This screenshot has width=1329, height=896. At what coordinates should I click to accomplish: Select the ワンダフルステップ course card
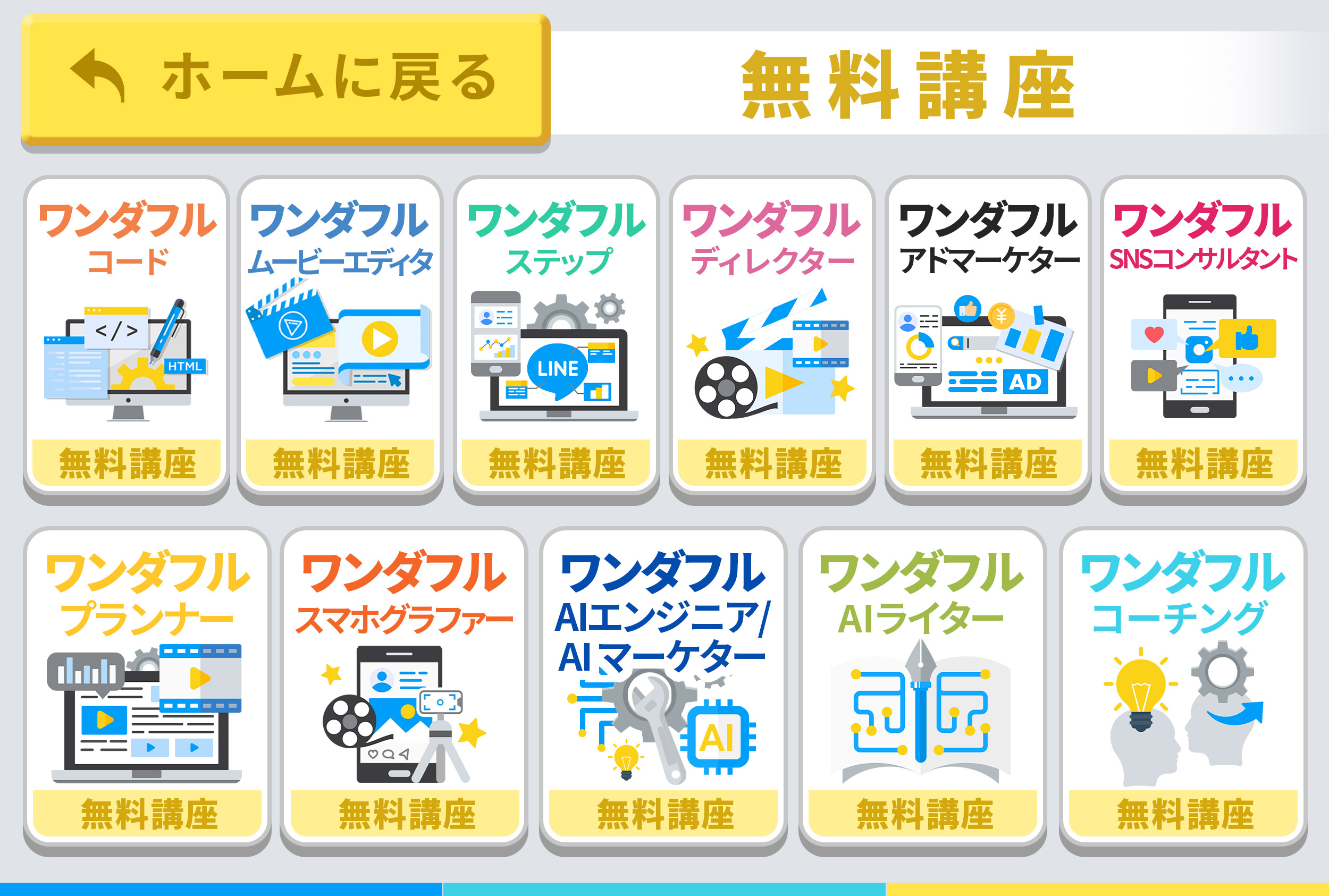coord(556,337)
